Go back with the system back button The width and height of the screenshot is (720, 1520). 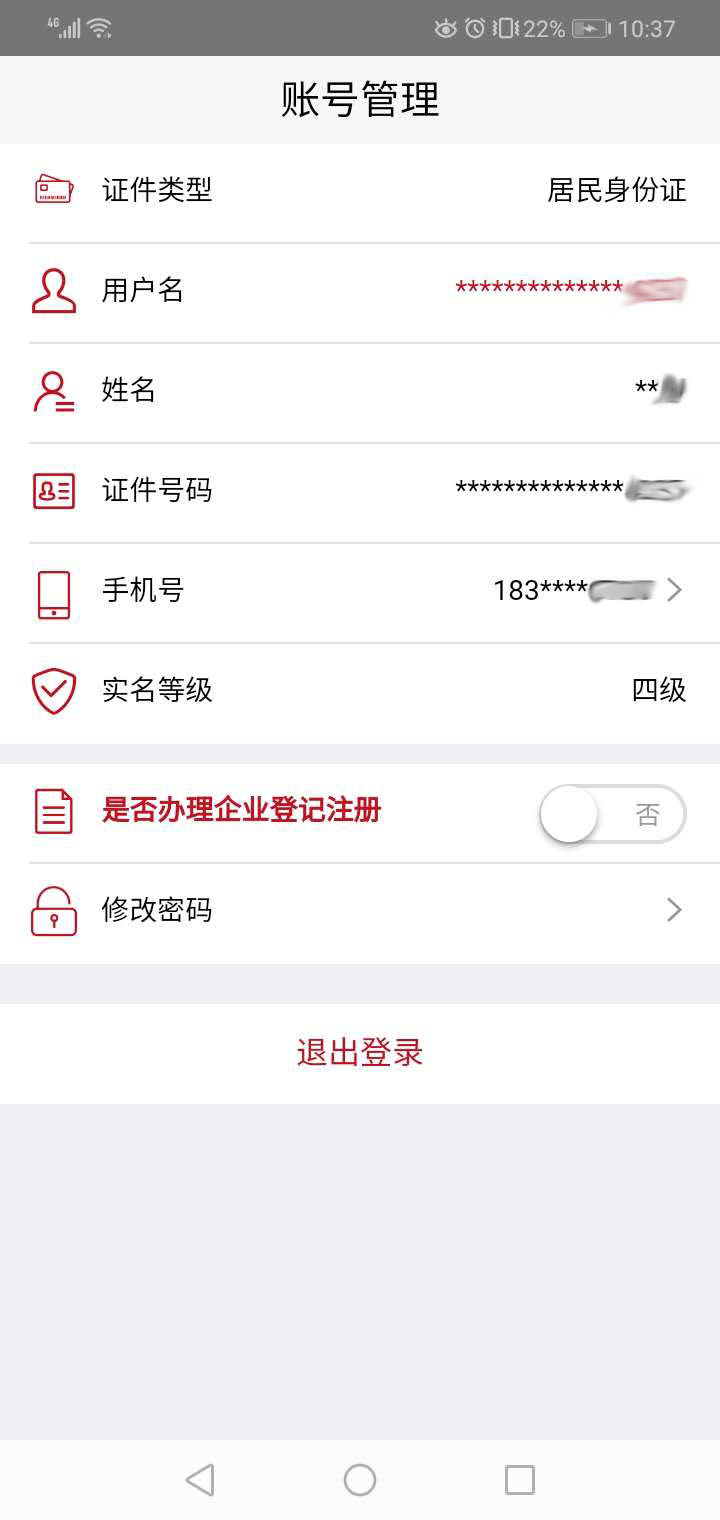tap(200, 1479)
